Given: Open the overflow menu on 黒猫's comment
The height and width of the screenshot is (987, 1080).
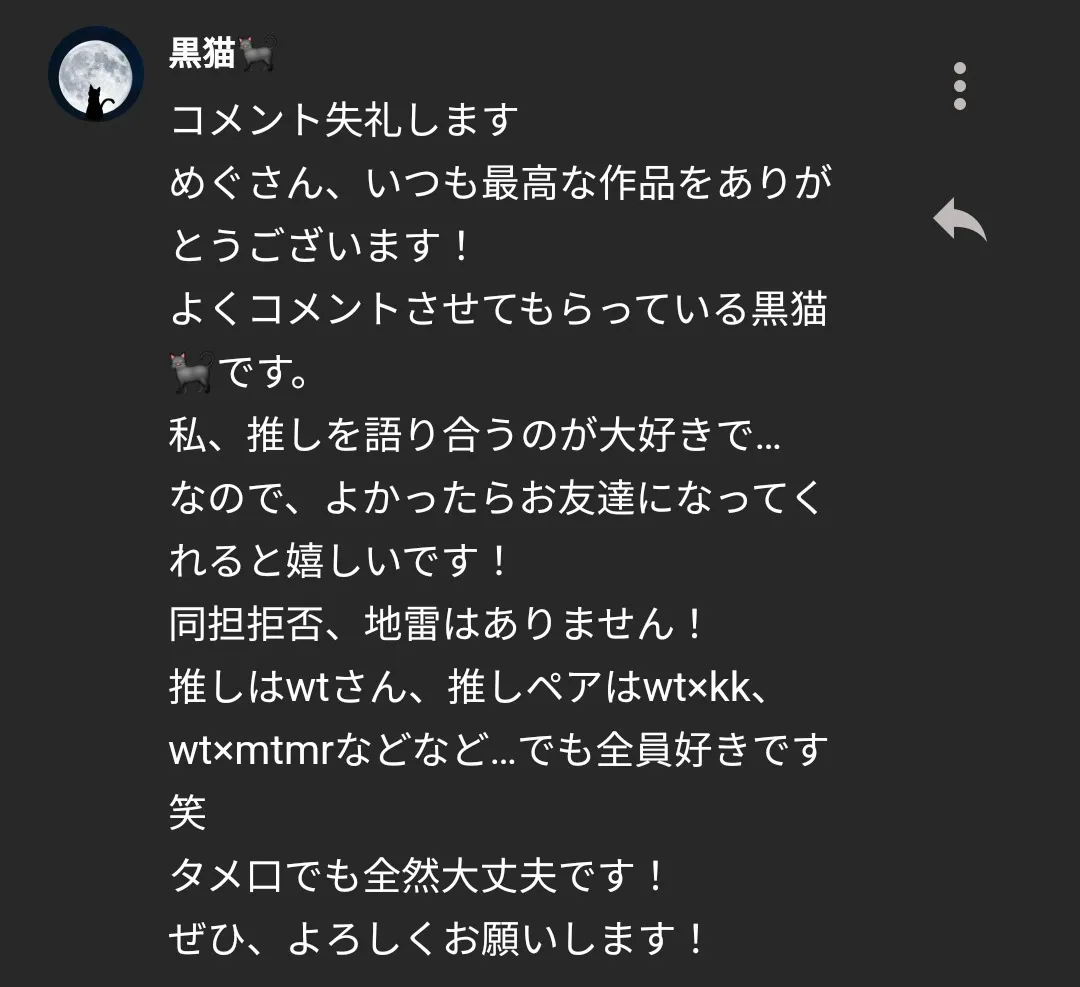Looking at the screenshot, I should [x=959, y=86].
